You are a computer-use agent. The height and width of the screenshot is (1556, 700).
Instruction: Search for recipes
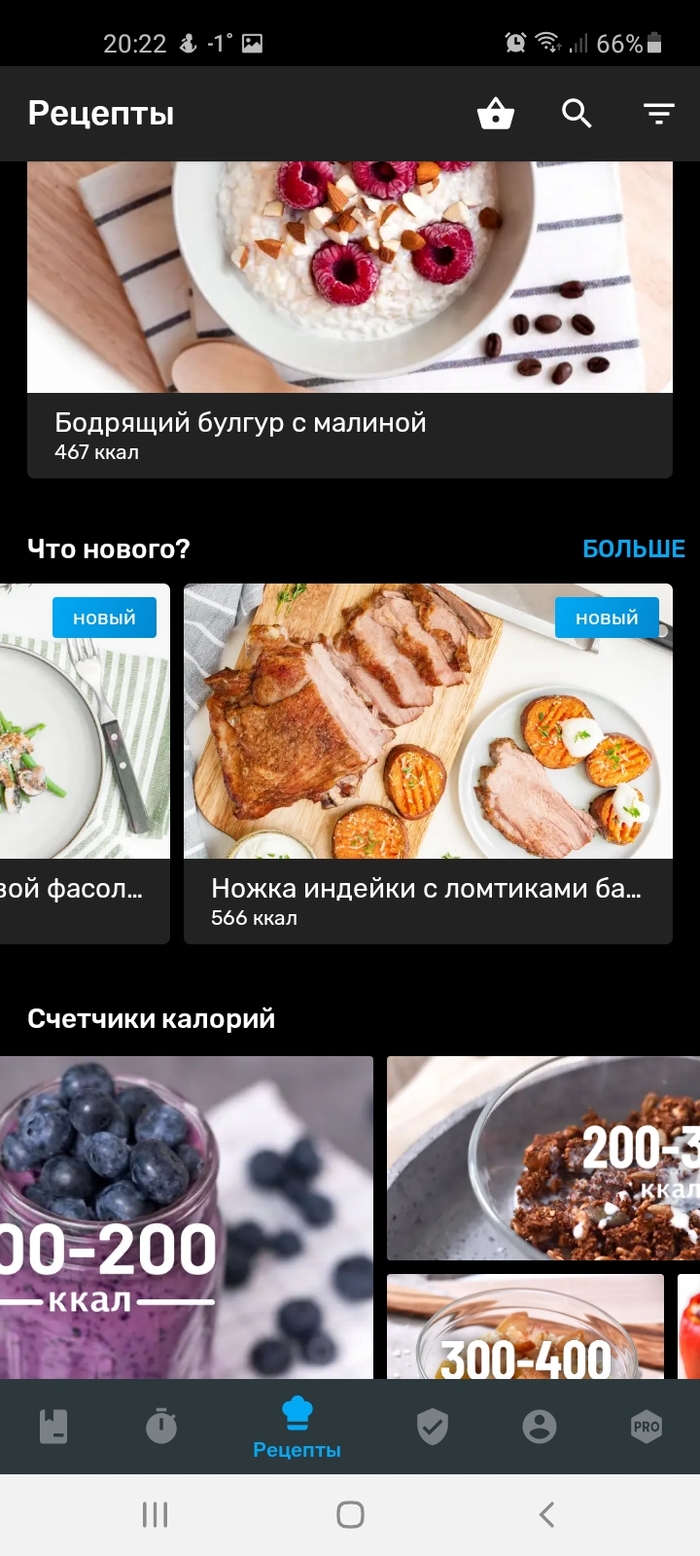[x=577, y=115]
